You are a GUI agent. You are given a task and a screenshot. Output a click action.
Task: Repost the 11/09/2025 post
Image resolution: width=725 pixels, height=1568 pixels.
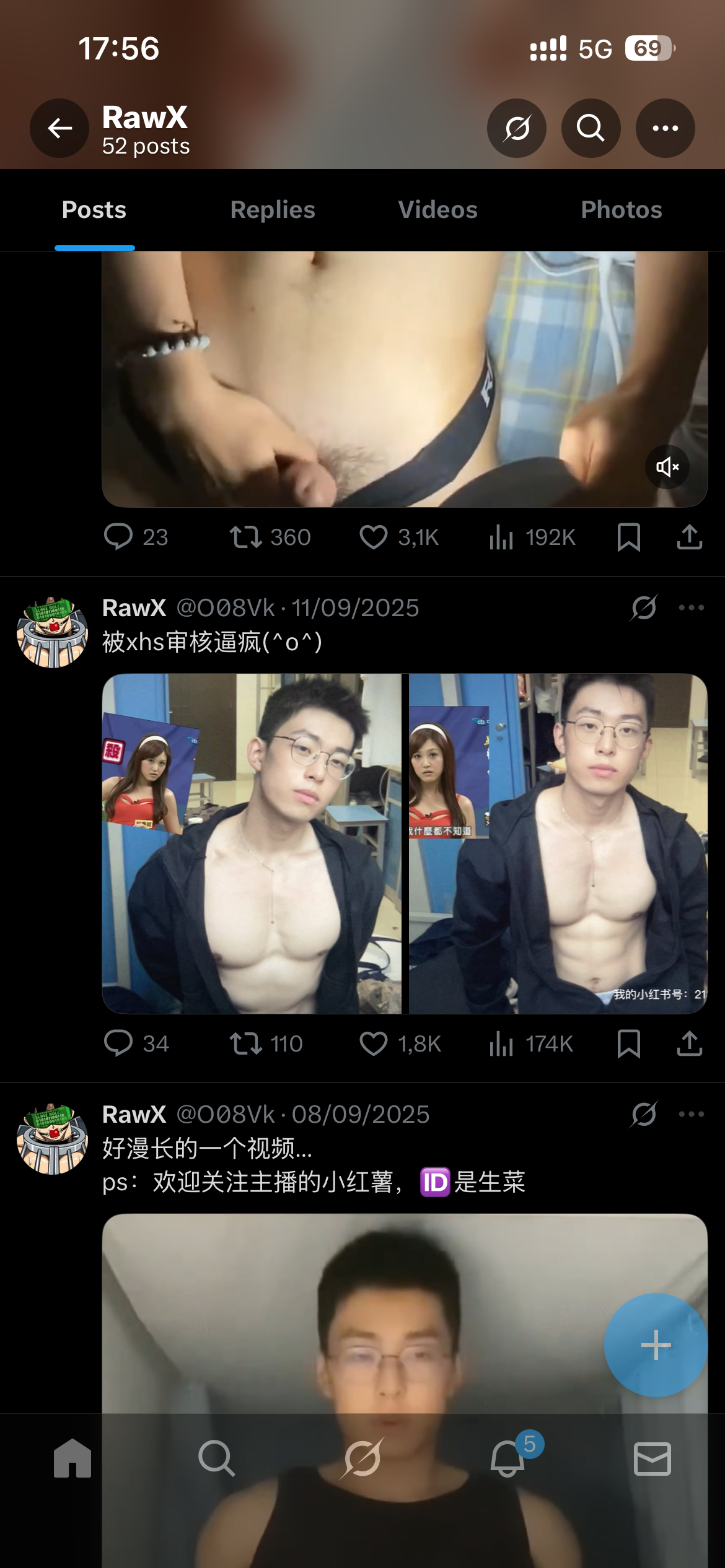coord(246,1043)
